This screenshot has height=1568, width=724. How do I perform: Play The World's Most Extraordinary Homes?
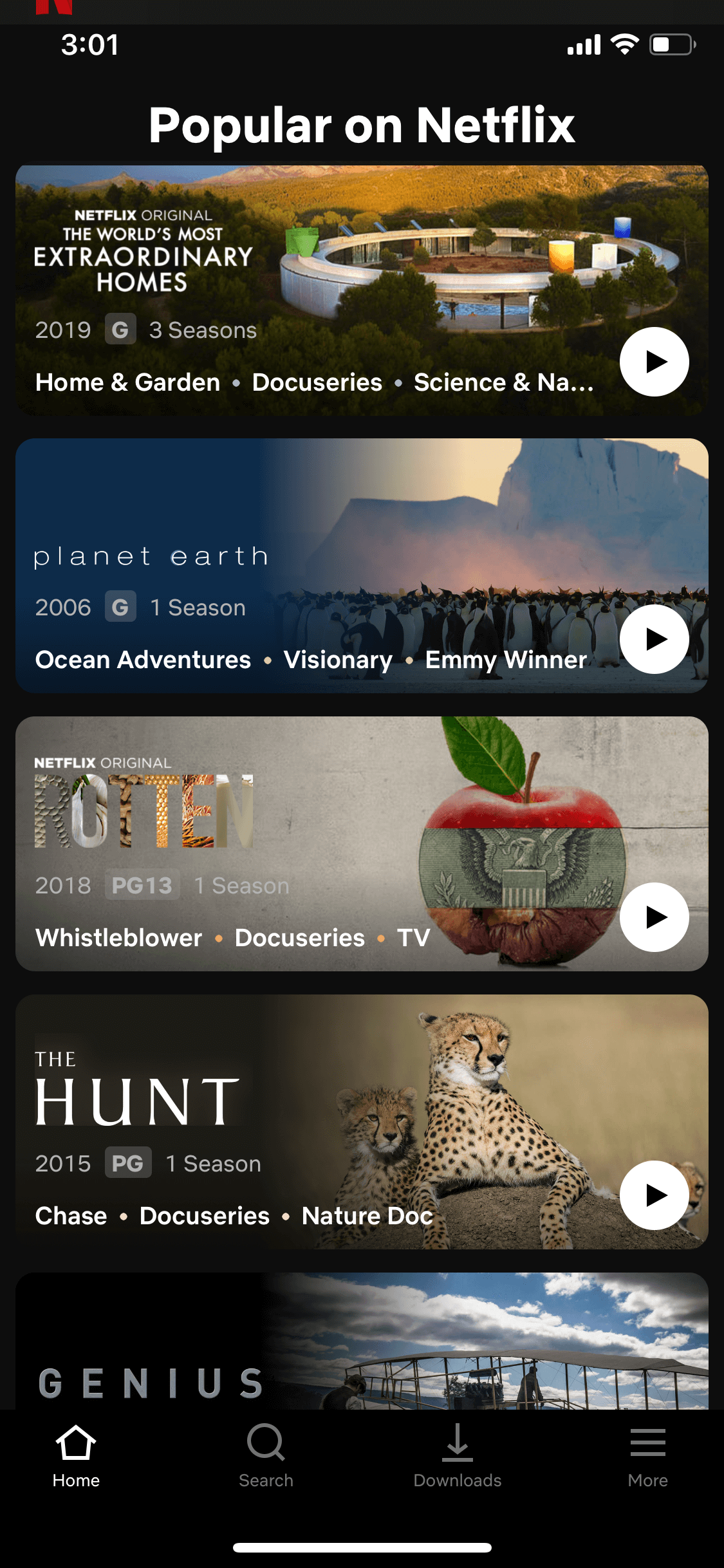[x=654, y=362]
